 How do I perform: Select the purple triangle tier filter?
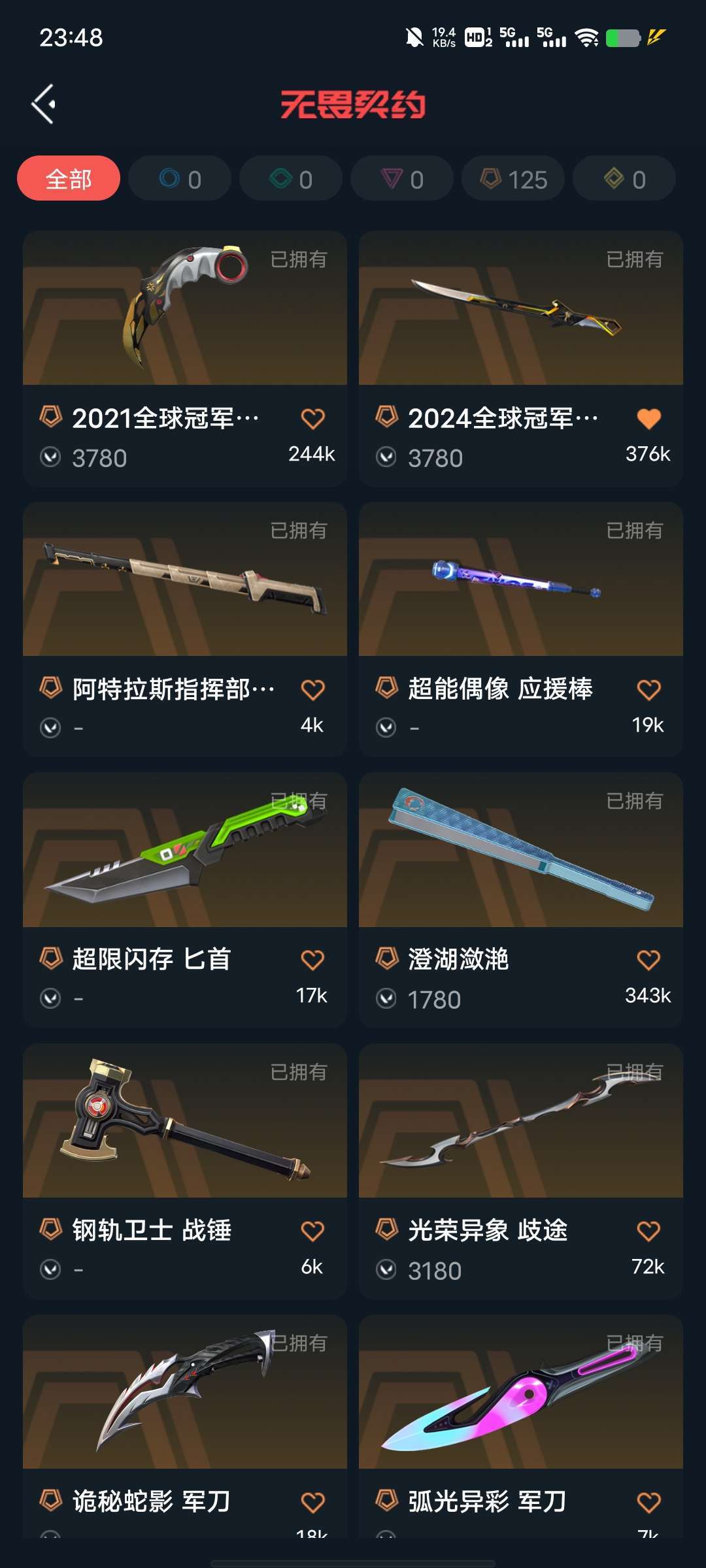(402, 178)
